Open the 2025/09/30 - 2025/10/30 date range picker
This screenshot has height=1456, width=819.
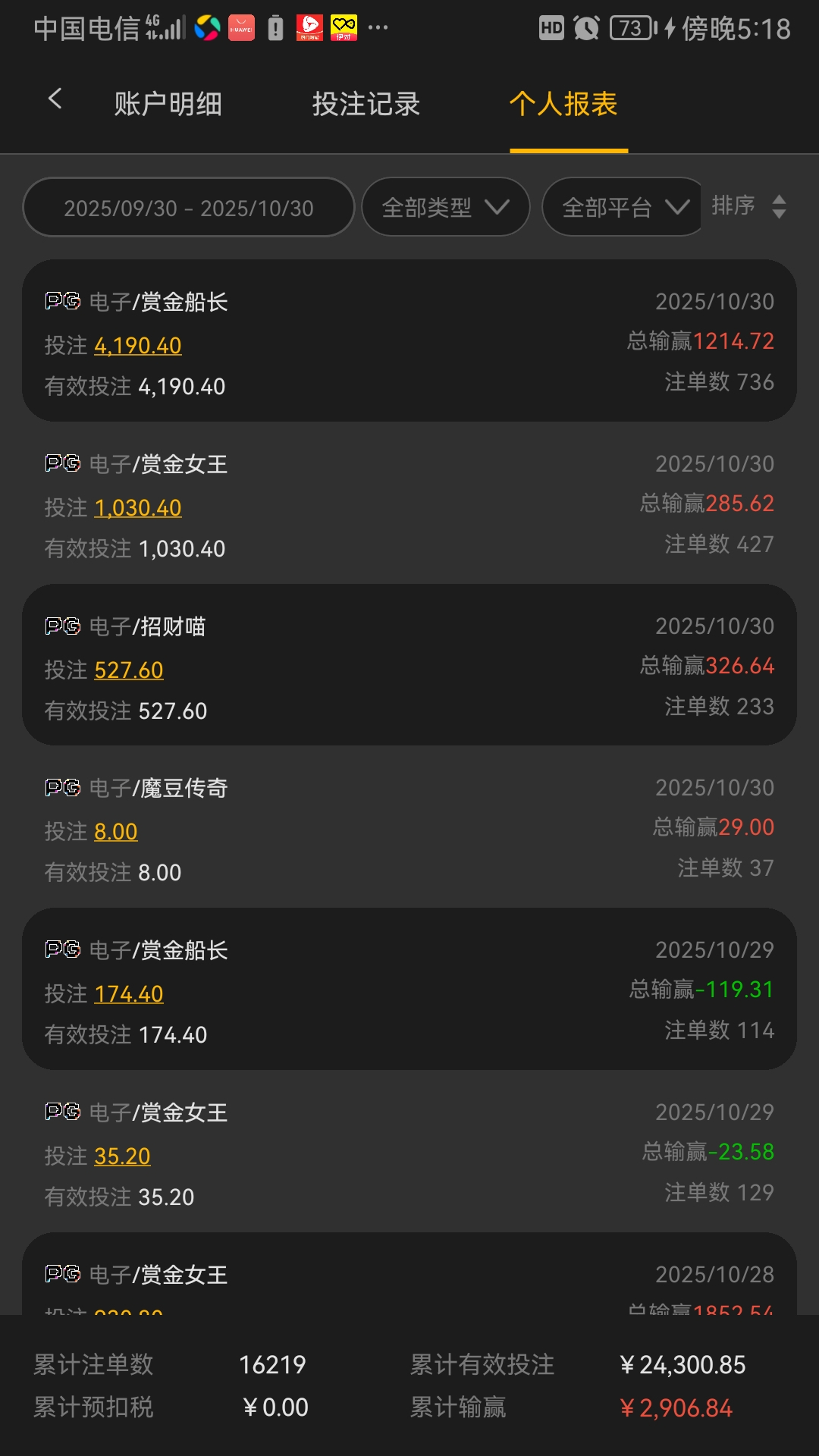click(x=189, y=208)
